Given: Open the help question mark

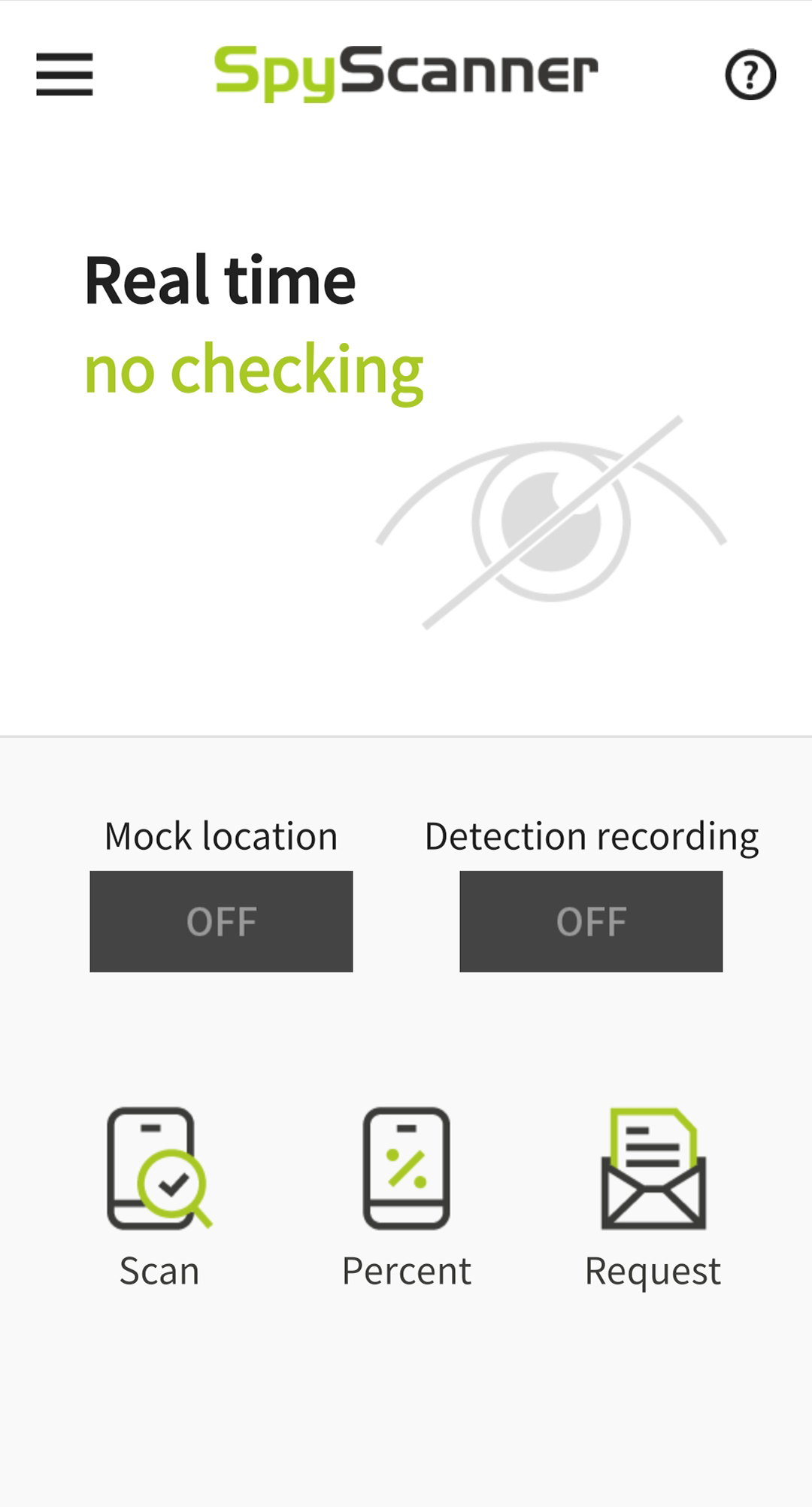Looking at the screenshot, I should (750, 75).
